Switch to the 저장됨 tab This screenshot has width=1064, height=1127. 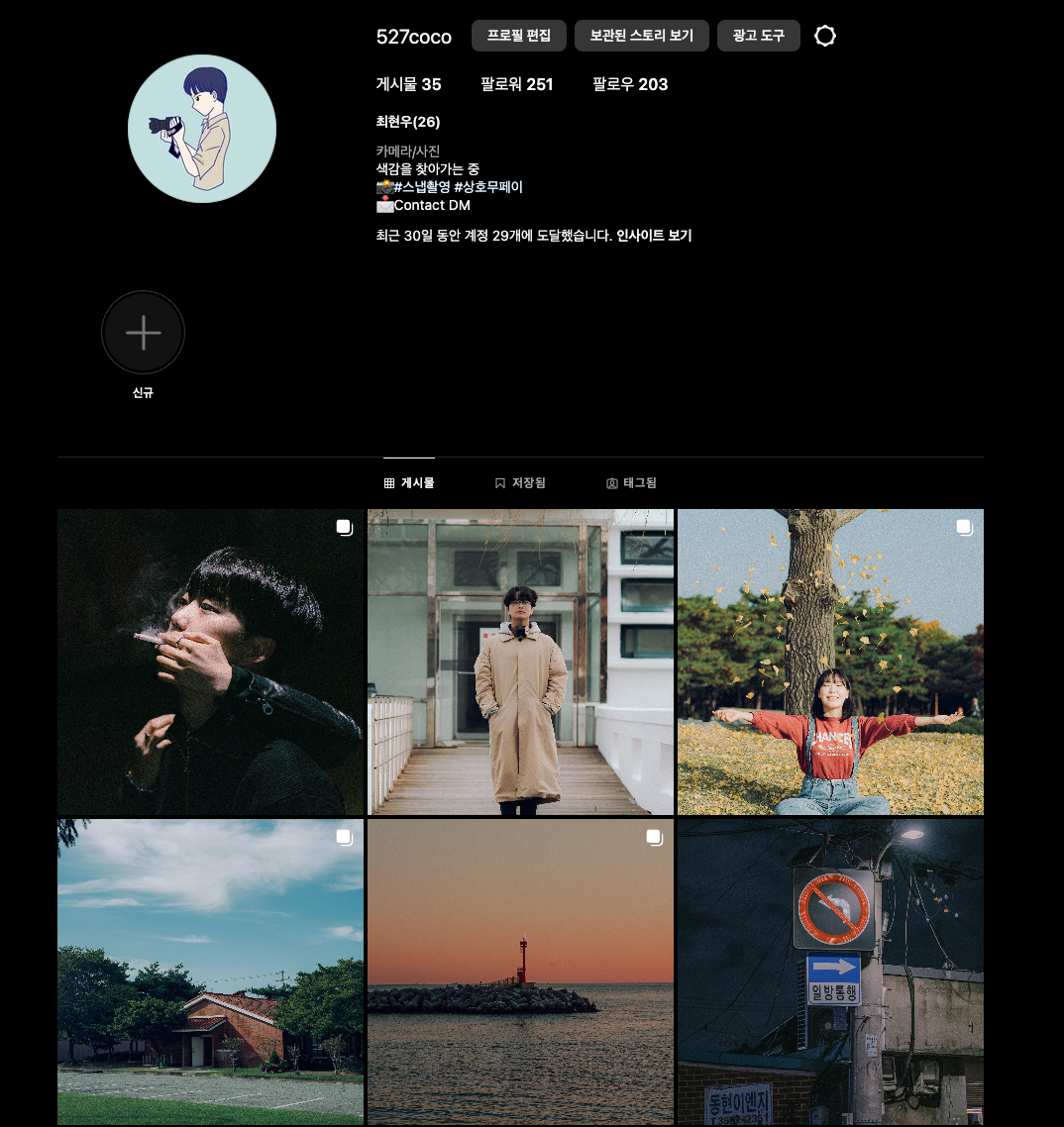coord(520,483)
